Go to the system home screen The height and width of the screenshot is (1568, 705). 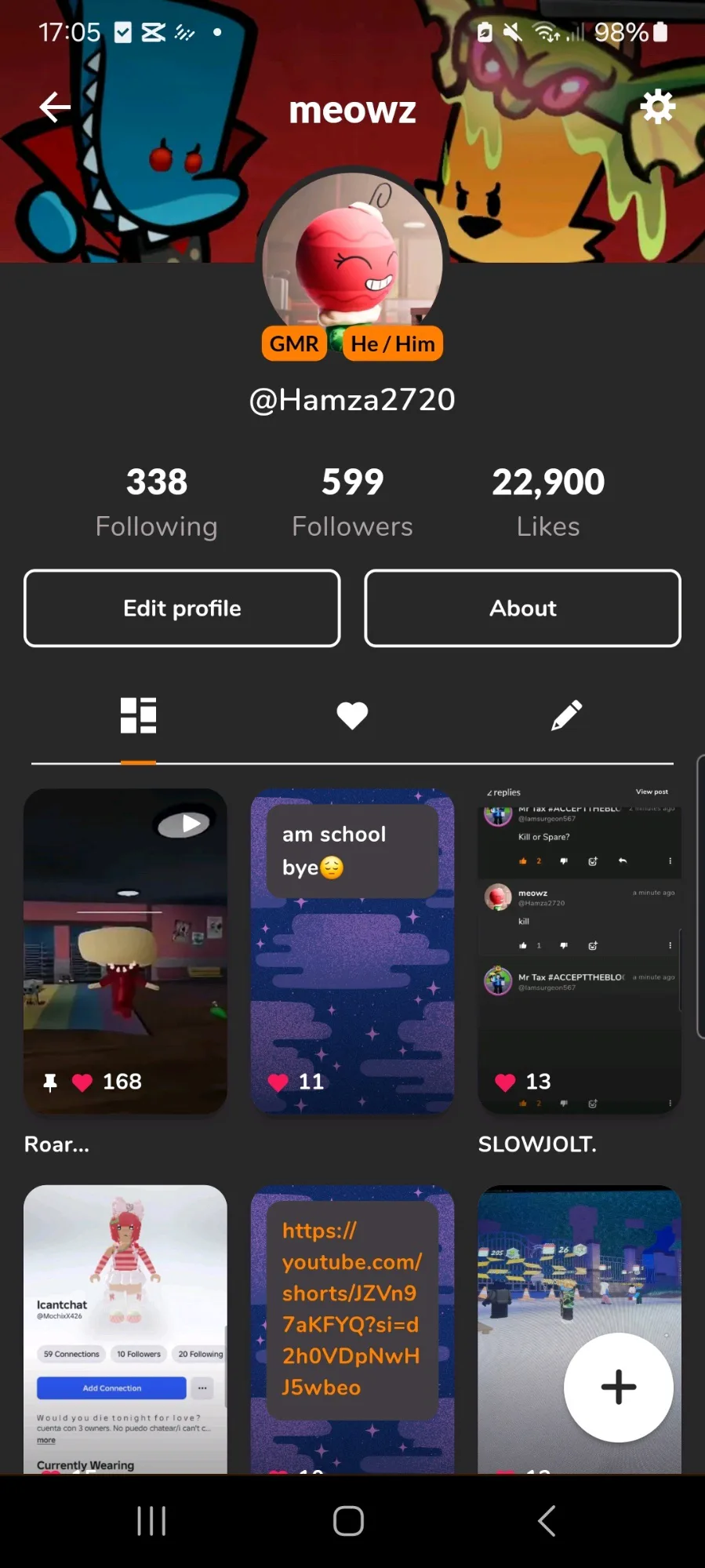348,1521
